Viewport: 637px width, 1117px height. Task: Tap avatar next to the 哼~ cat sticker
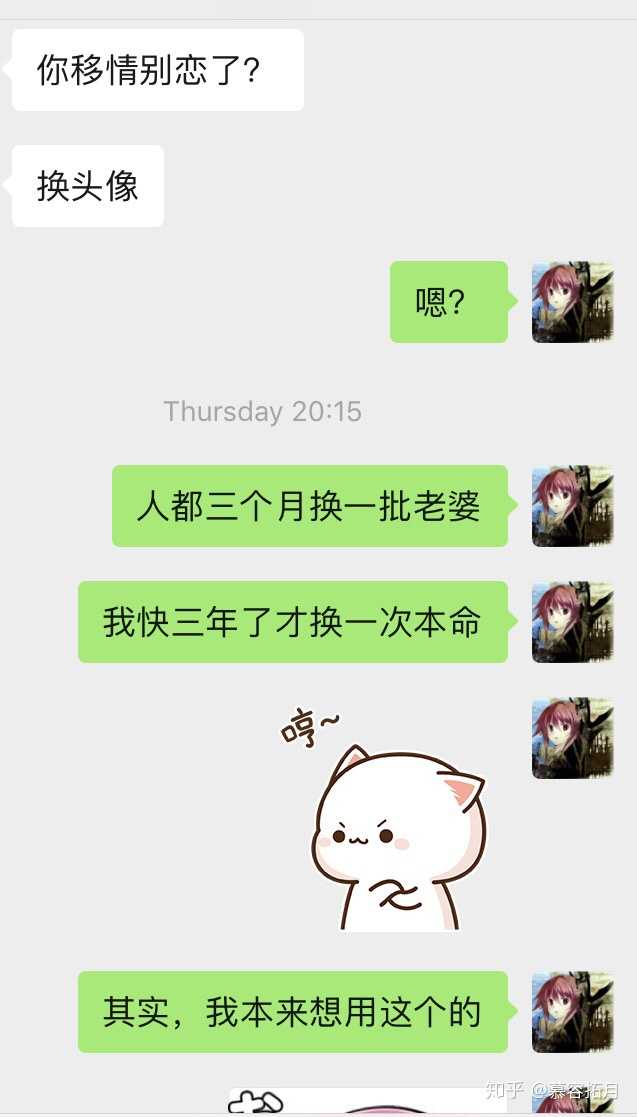click(572, 738)
